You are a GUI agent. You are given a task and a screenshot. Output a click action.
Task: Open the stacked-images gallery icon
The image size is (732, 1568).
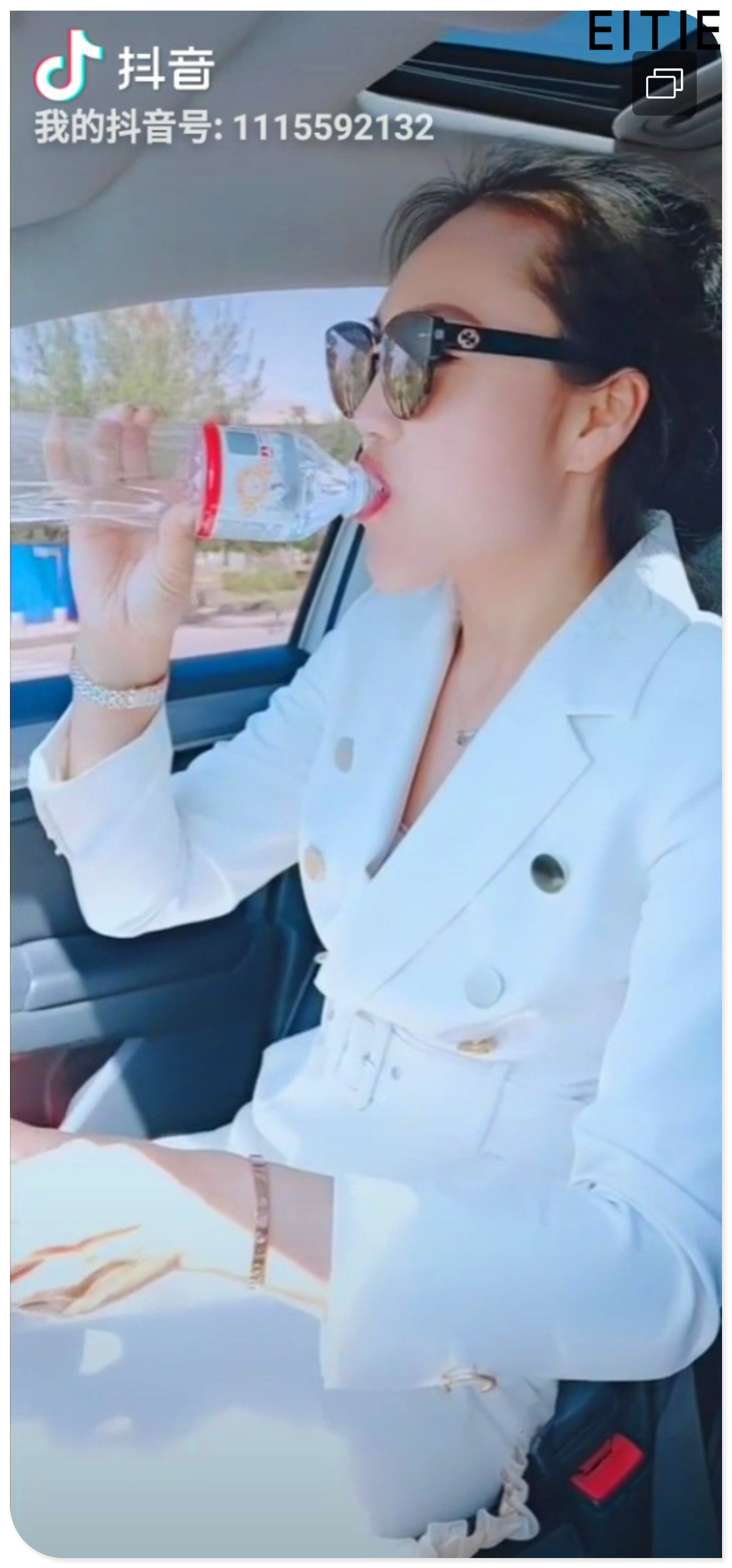click(664, 84)
